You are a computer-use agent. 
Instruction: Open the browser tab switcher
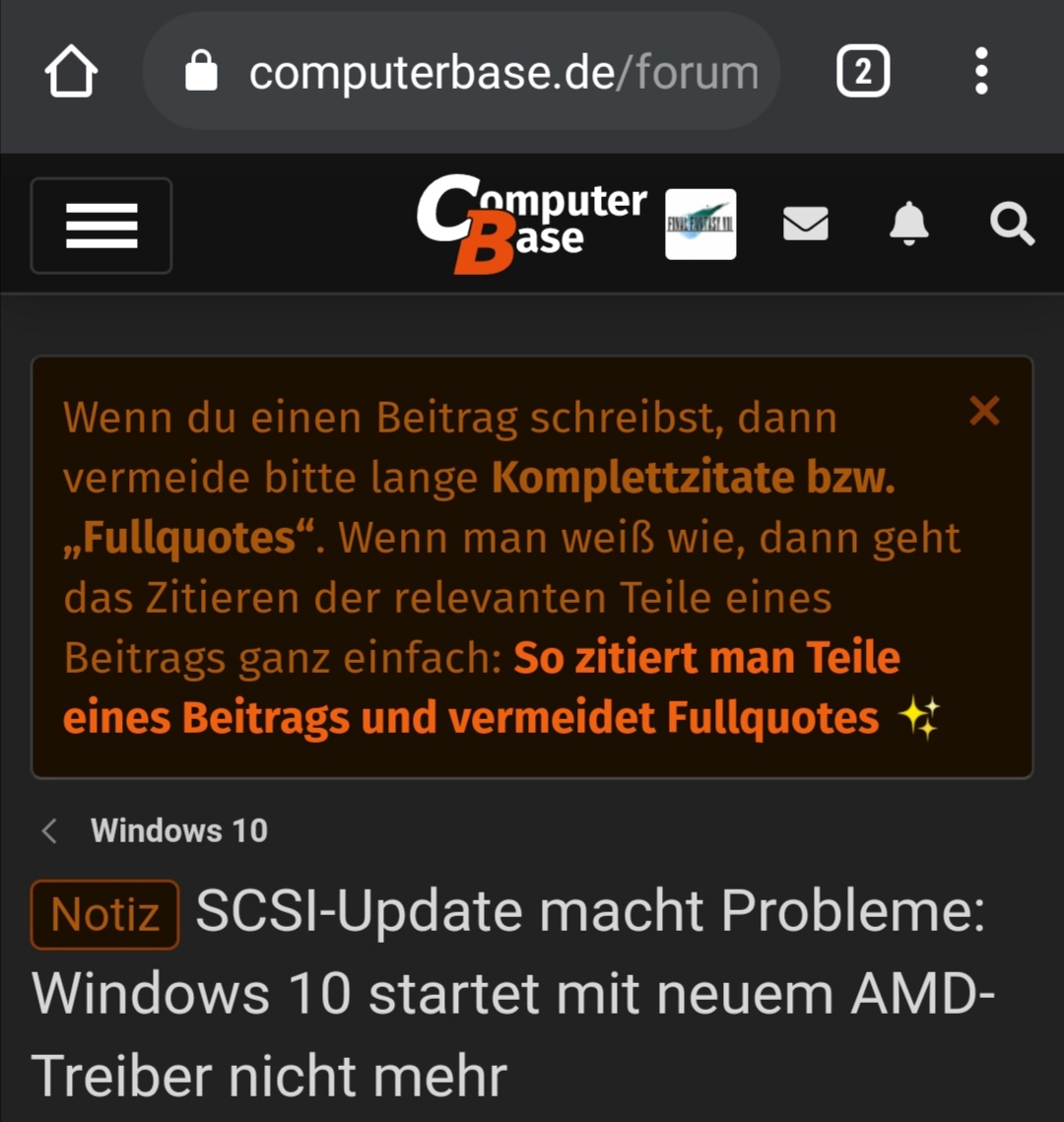coord(863,73)
